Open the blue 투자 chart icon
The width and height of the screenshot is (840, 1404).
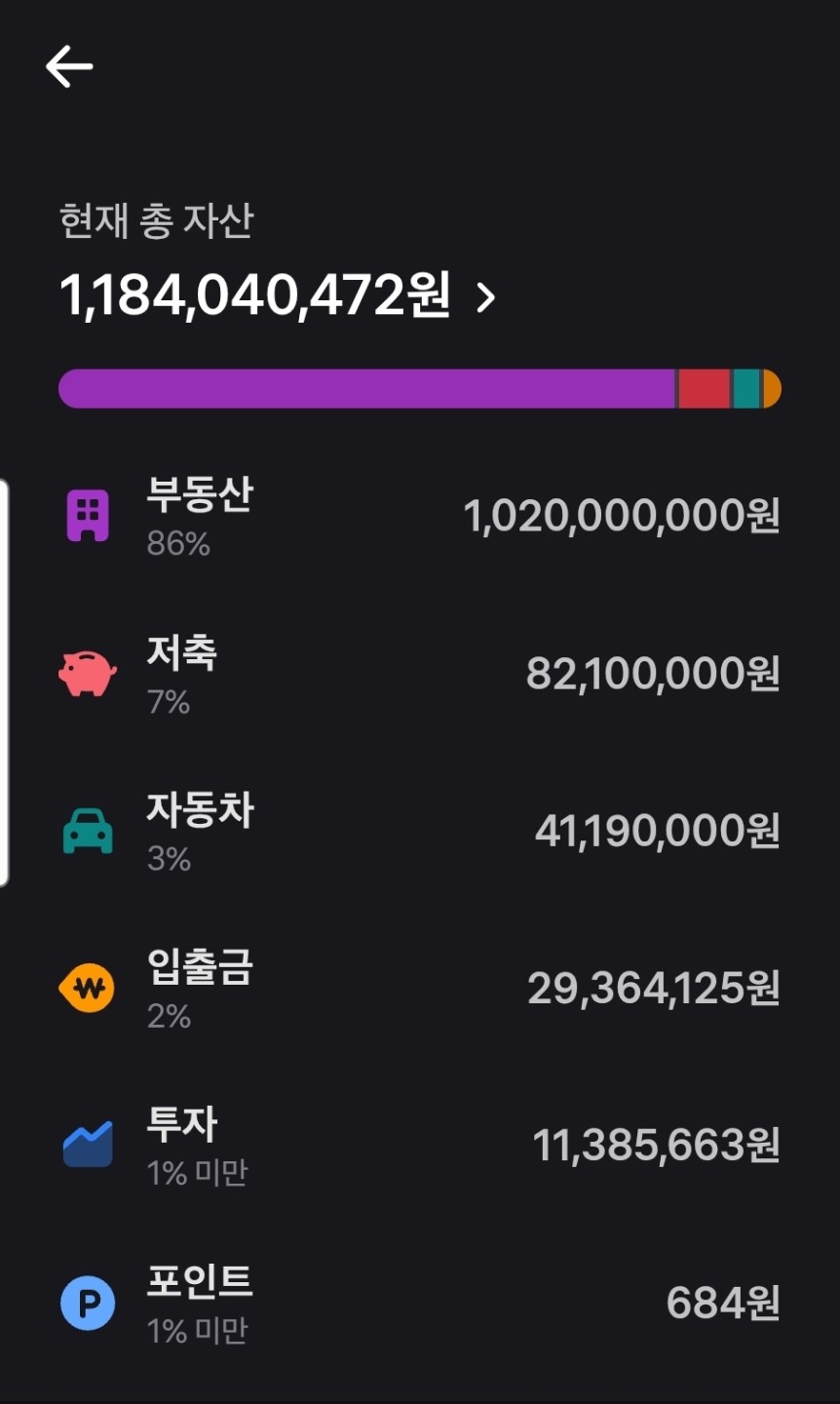click(89, 1144)
